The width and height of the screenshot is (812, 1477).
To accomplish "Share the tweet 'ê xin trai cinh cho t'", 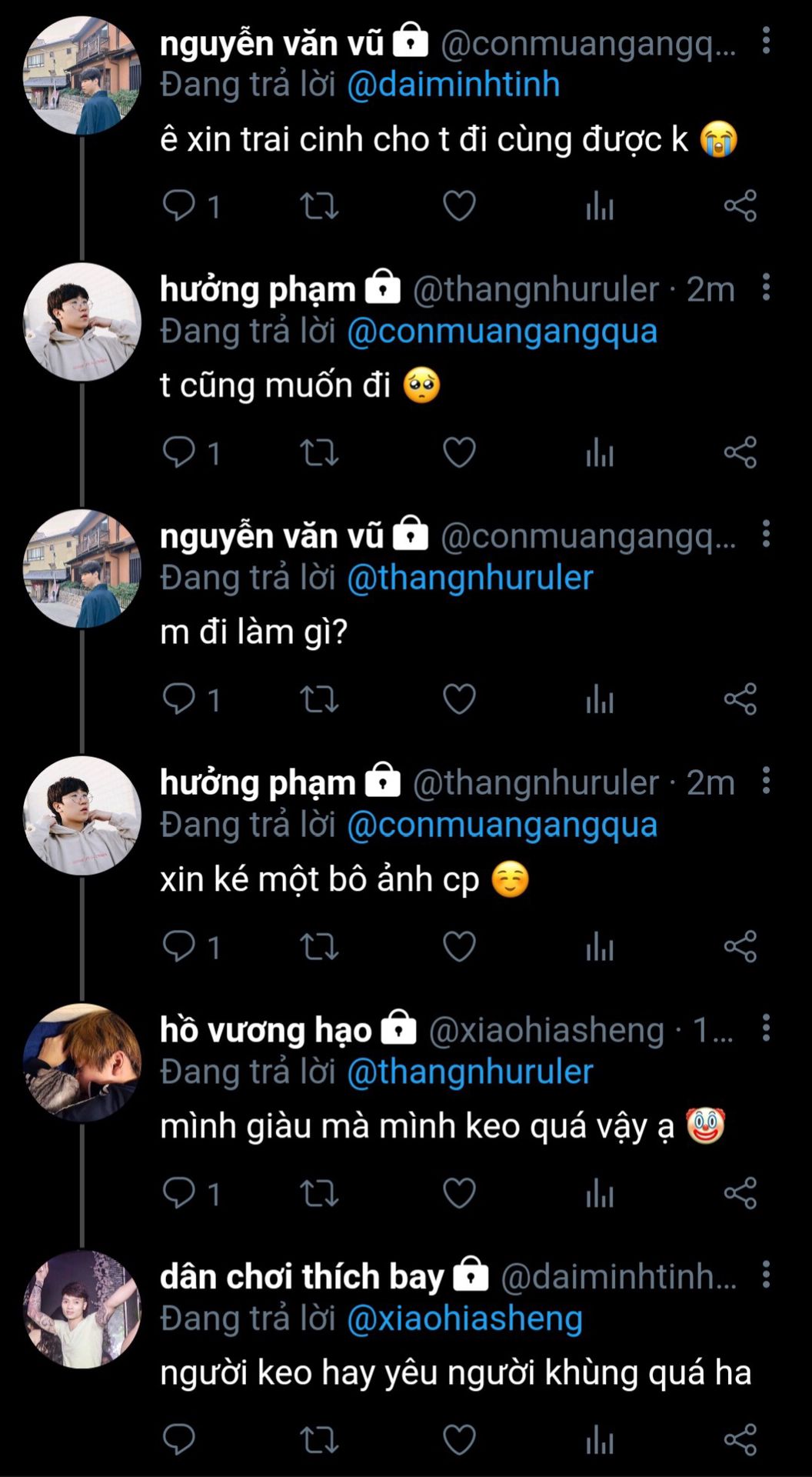I will (740, 206).
